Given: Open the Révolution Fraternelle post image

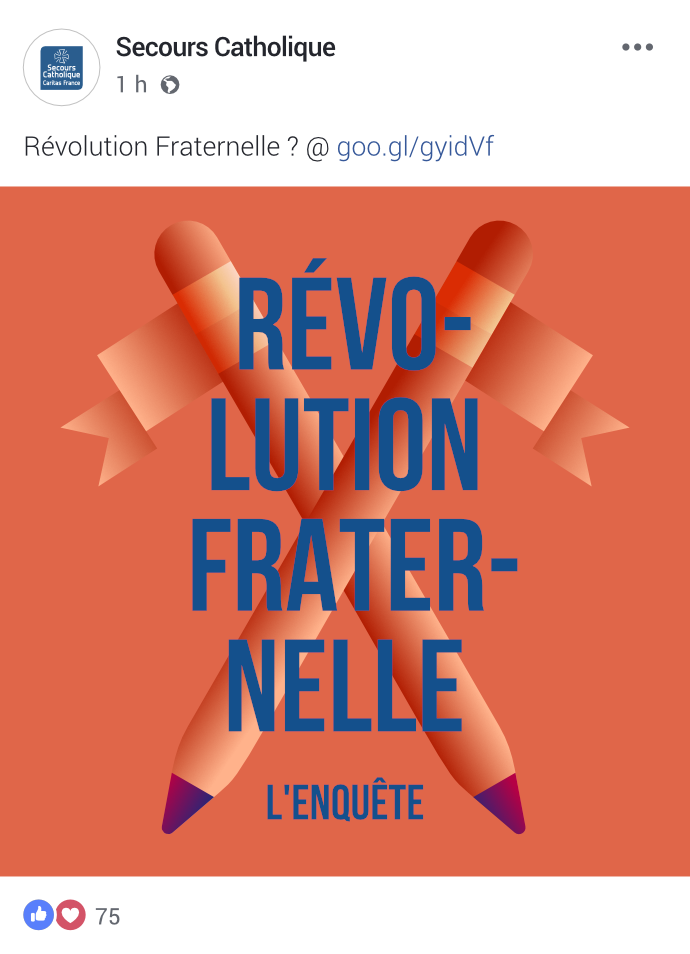Looking at the screenshot, I should click(x=345, y=531).
